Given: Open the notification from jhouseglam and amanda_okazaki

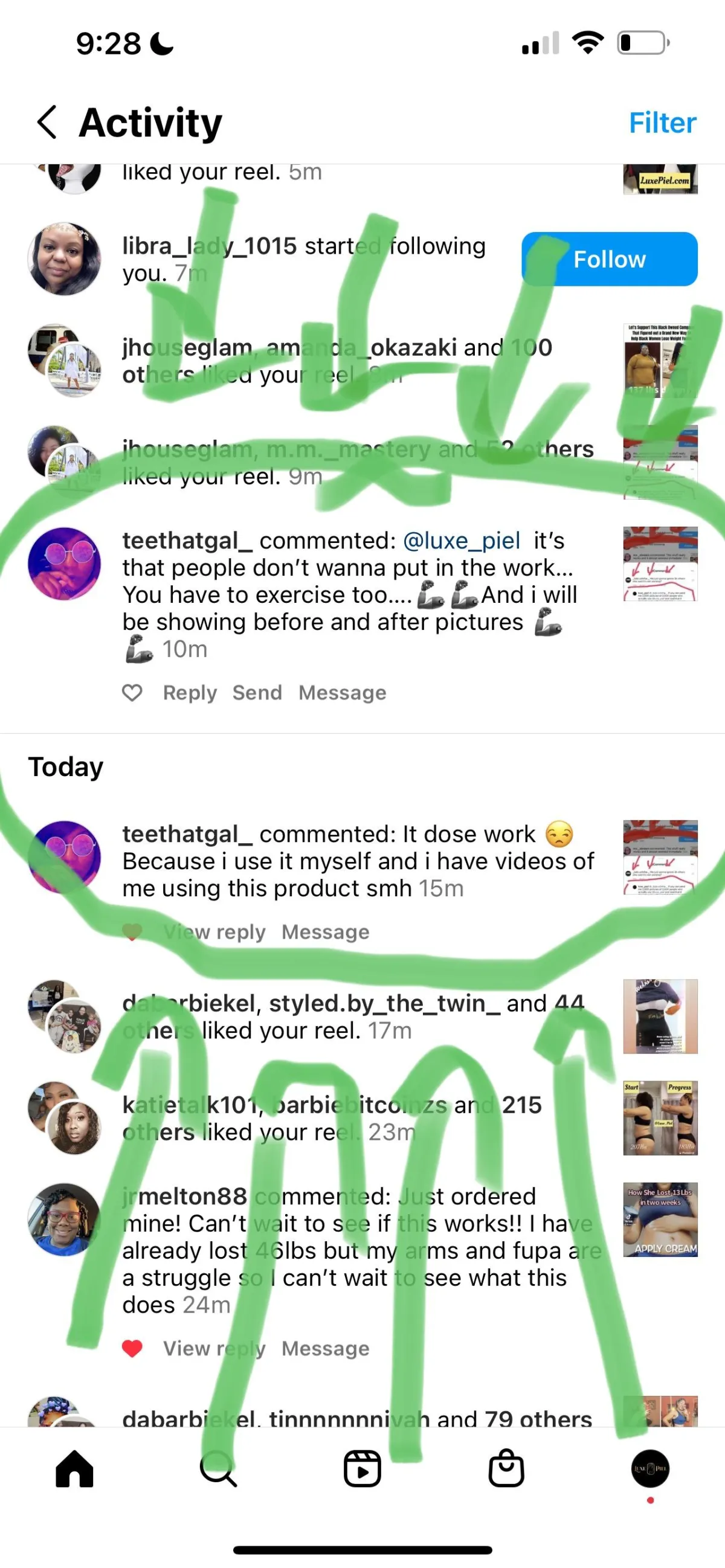Looking at the screenshot, I should pos(337,361).
